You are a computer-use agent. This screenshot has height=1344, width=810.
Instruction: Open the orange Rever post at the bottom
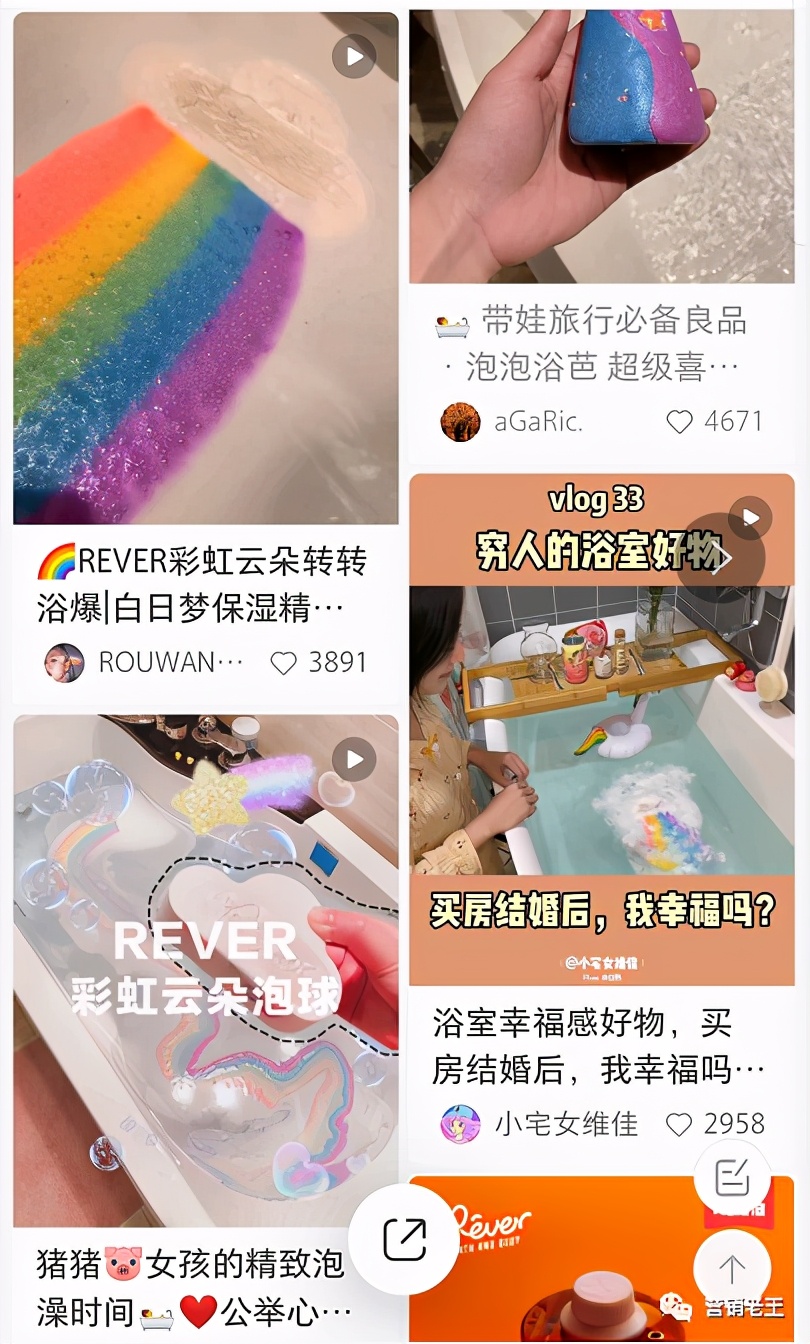point(602,1259)
